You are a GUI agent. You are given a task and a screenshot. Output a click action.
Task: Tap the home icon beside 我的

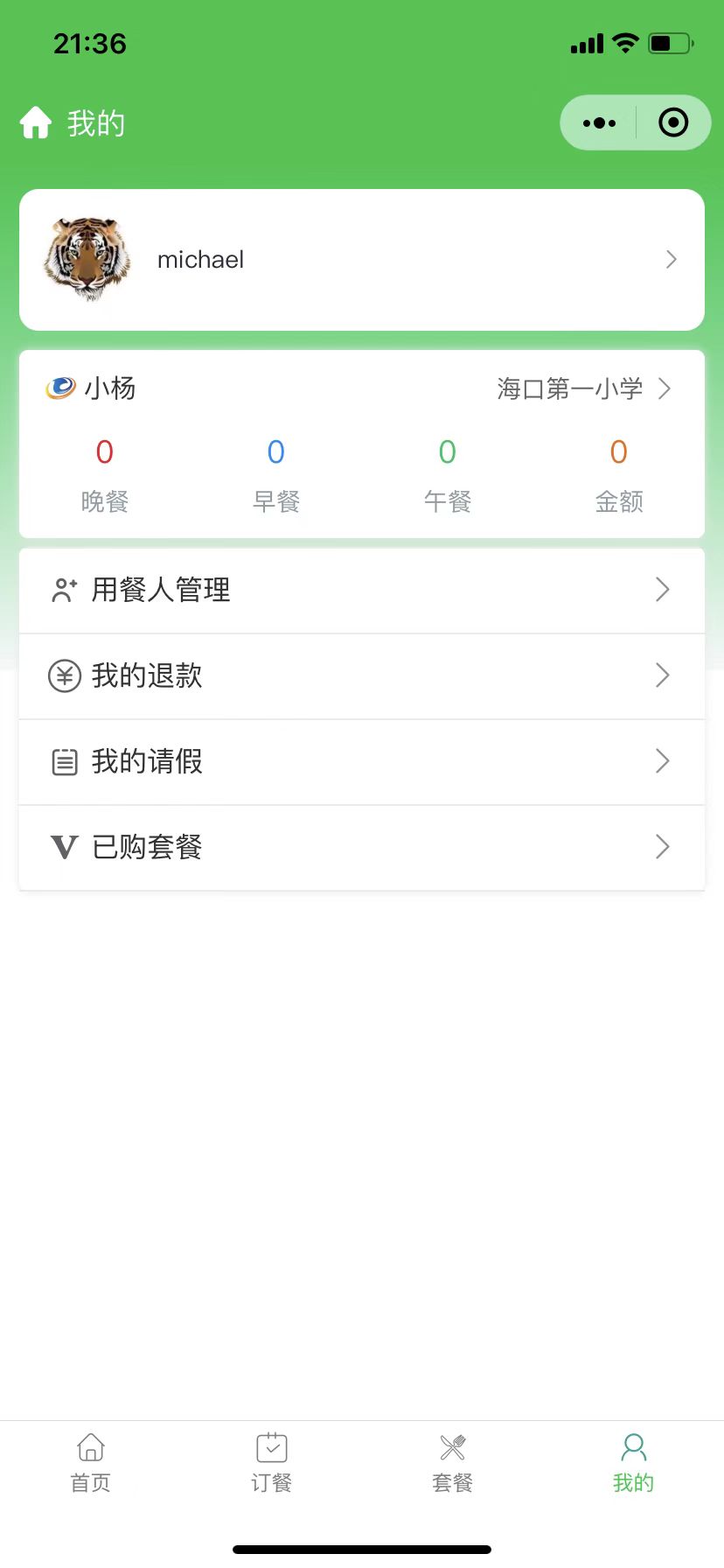point(36,122)
